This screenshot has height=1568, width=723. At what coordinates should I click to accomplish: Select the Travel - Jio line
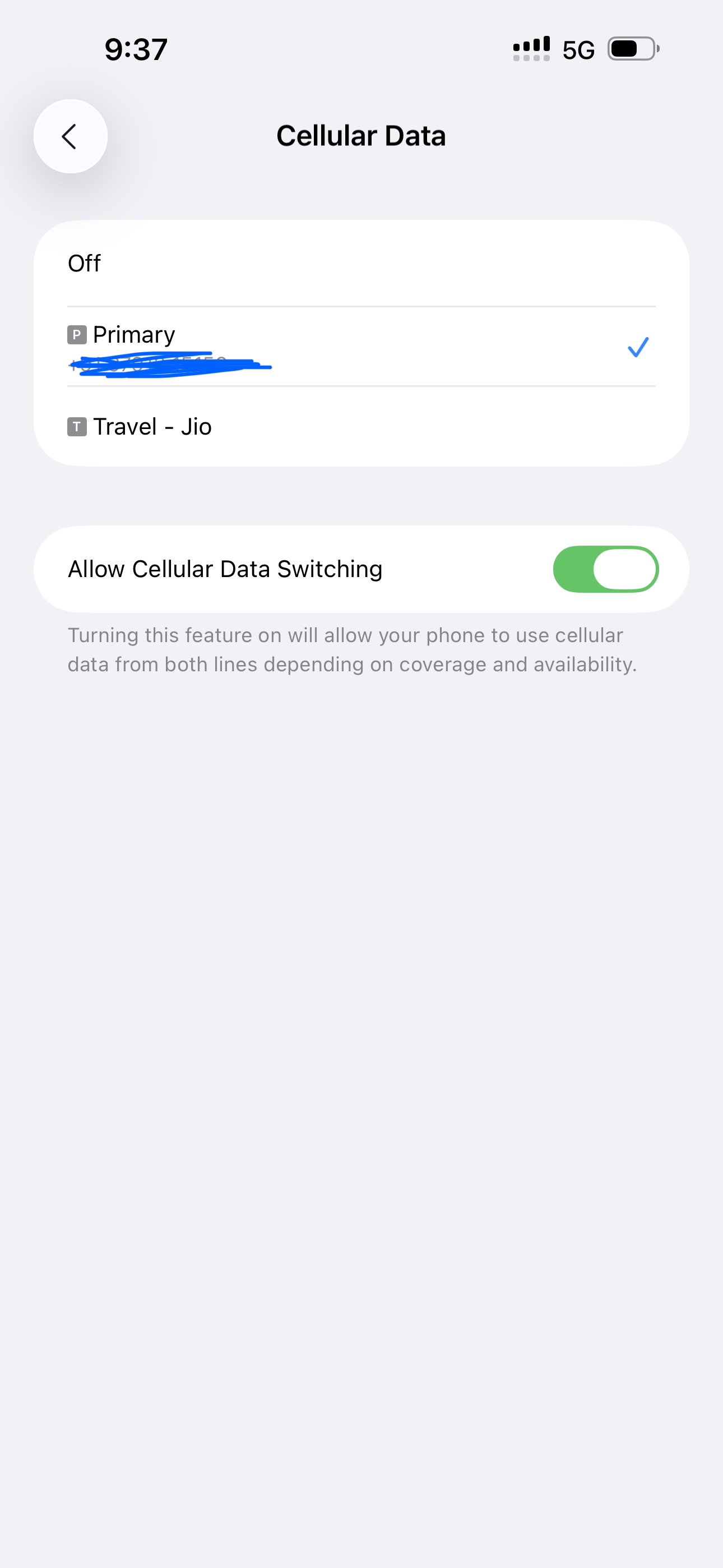[x=360, y=427]
